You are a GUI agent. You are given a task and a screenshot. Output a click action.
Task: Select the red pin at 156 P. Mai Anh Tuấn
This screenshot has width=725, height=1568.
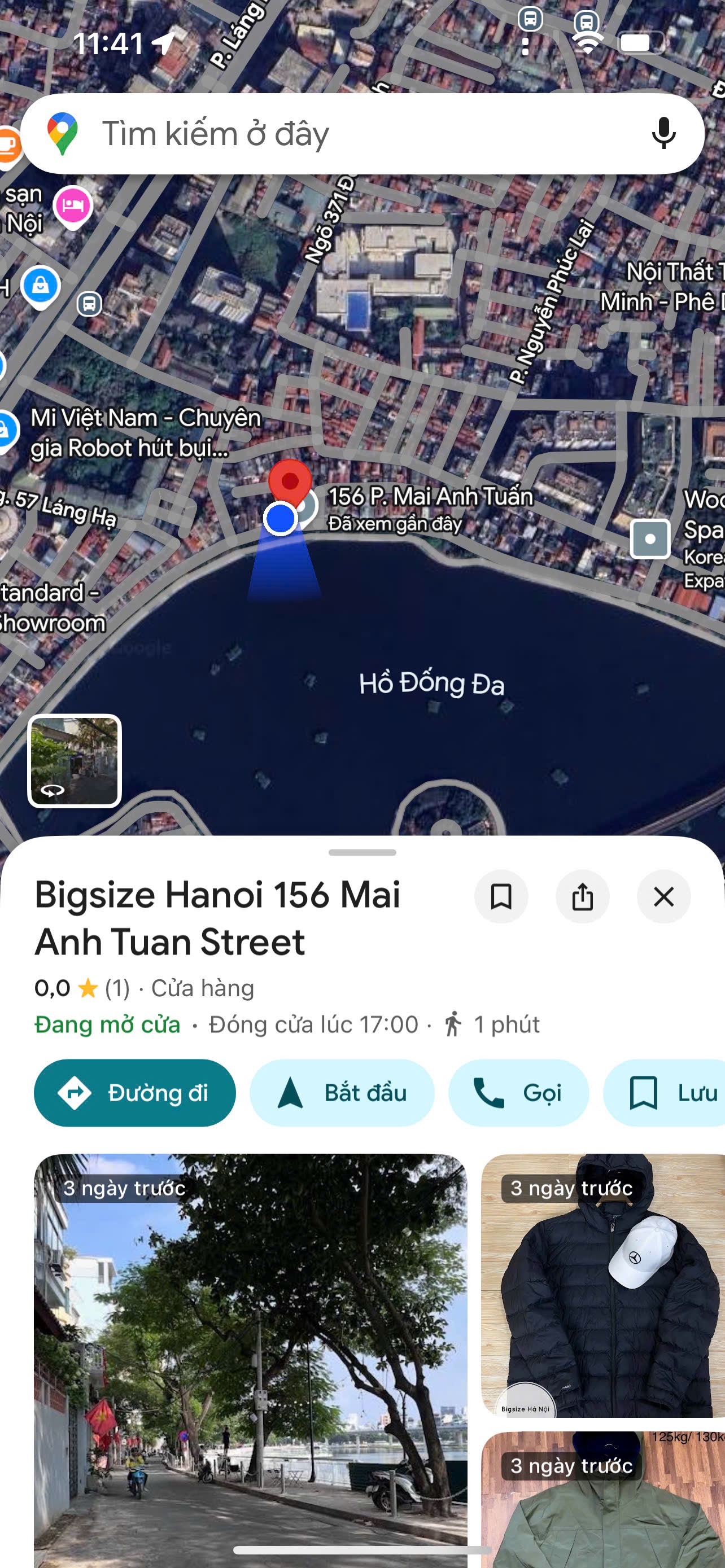point(290,480)
